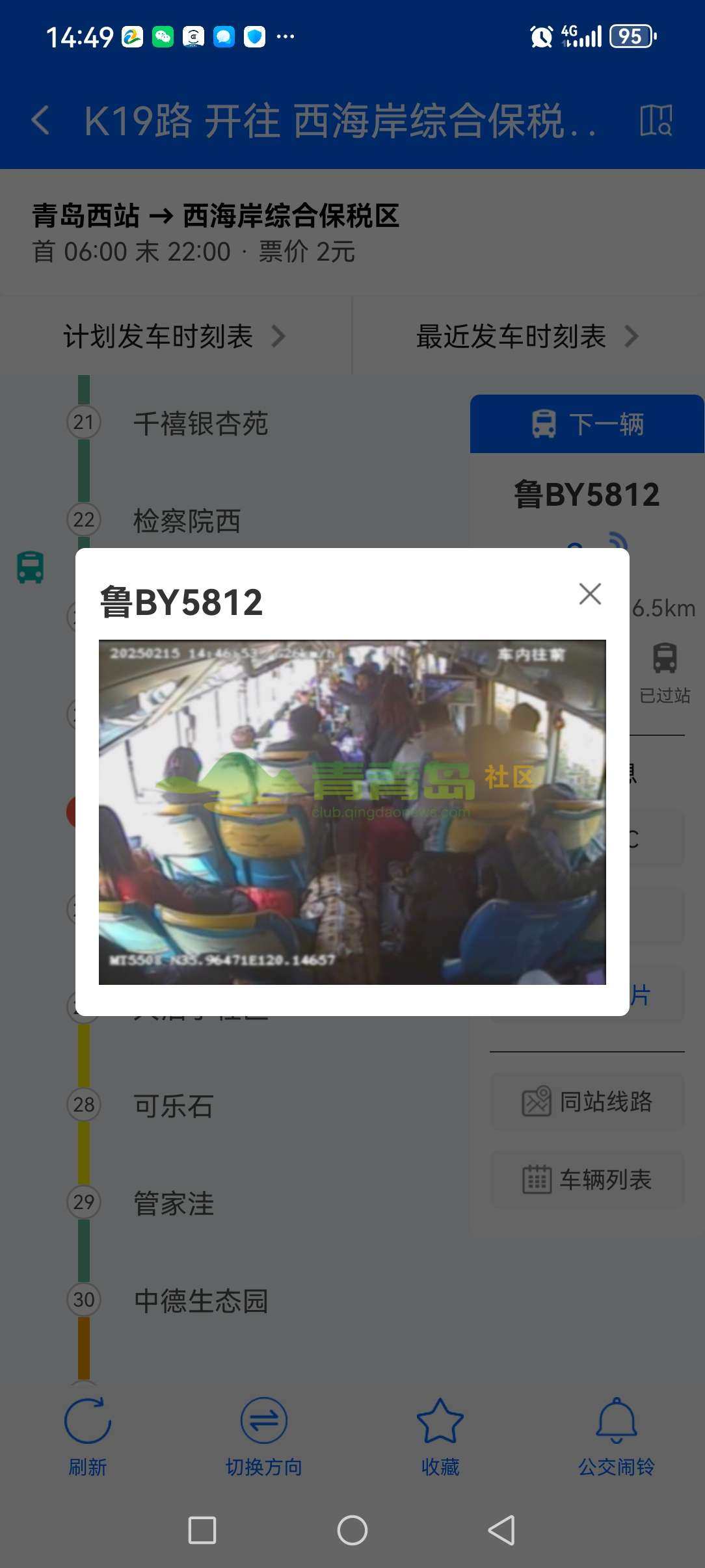Open the route map icon
The height and width of the screenshot is (1568, 705).
point(656,121)
